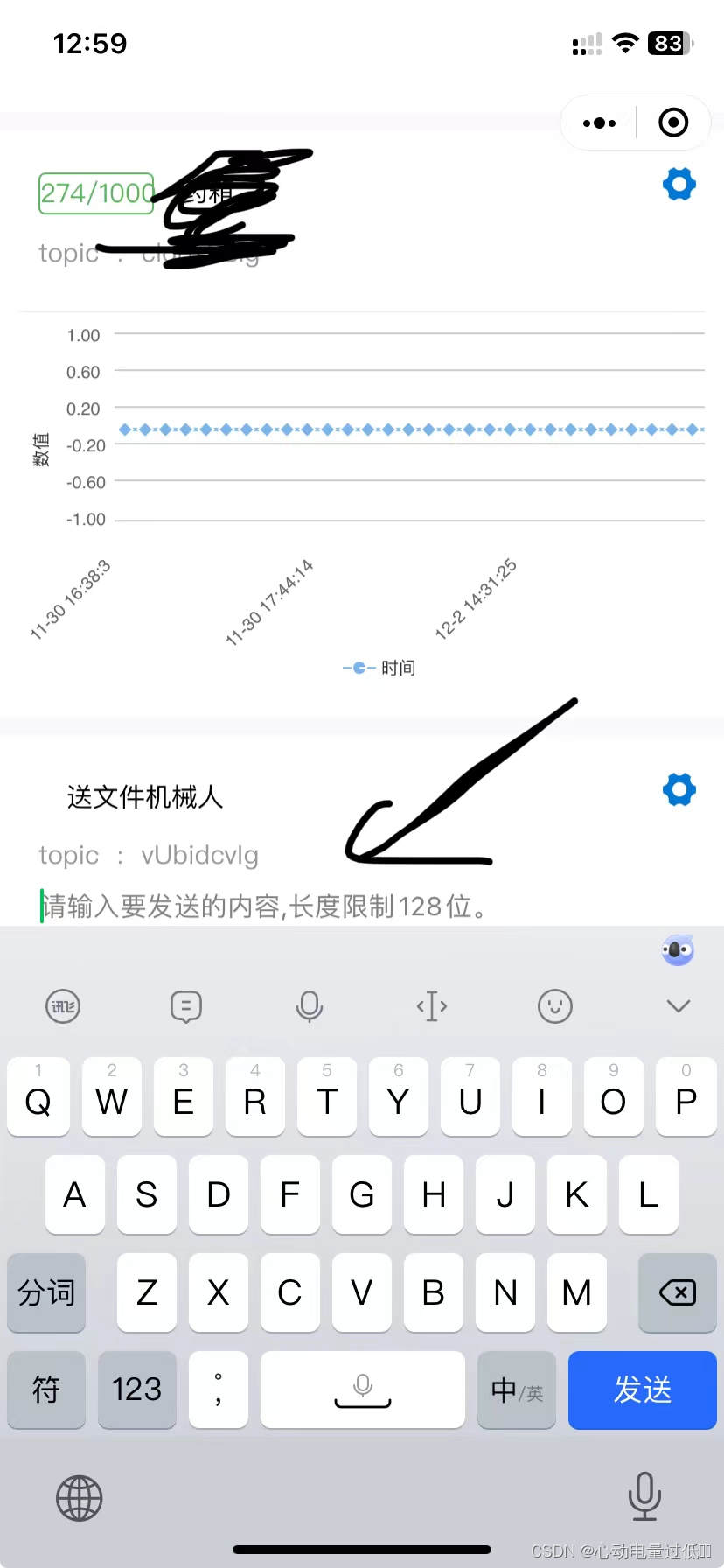Collapse the keyboard with the down chevron
The image size is (724, 1568).
tap(679, 1006)
